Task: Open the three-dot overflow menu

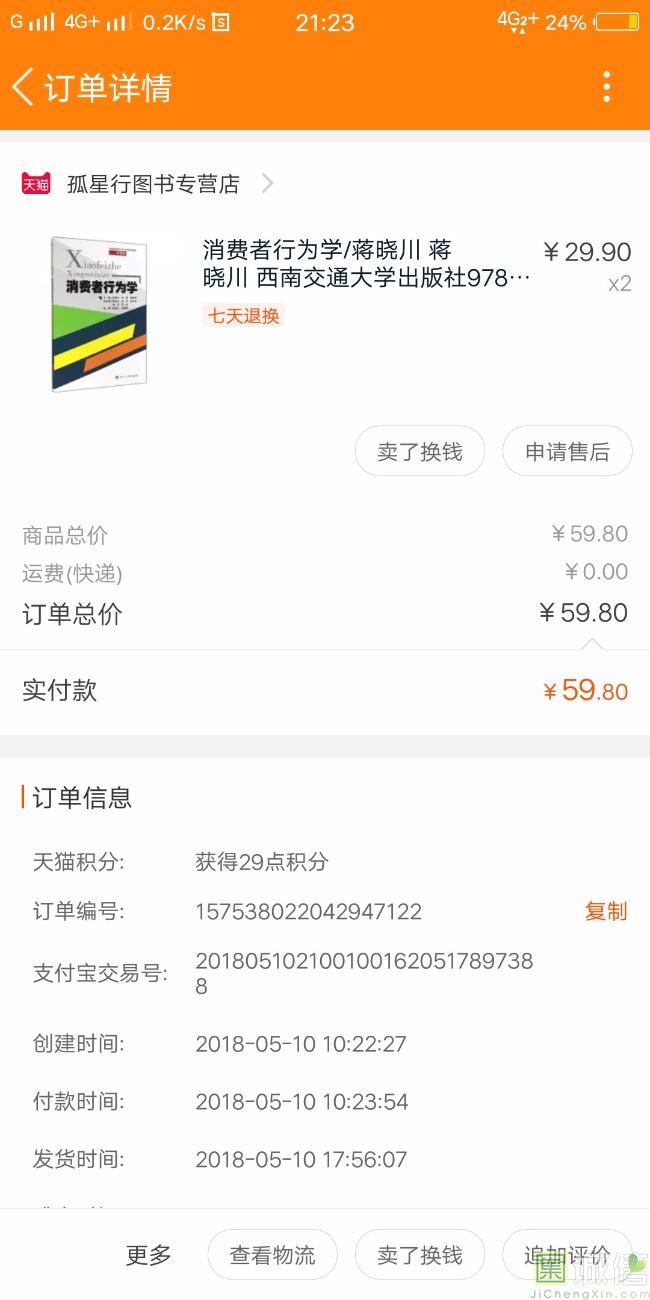Action: tap(606, 87)
